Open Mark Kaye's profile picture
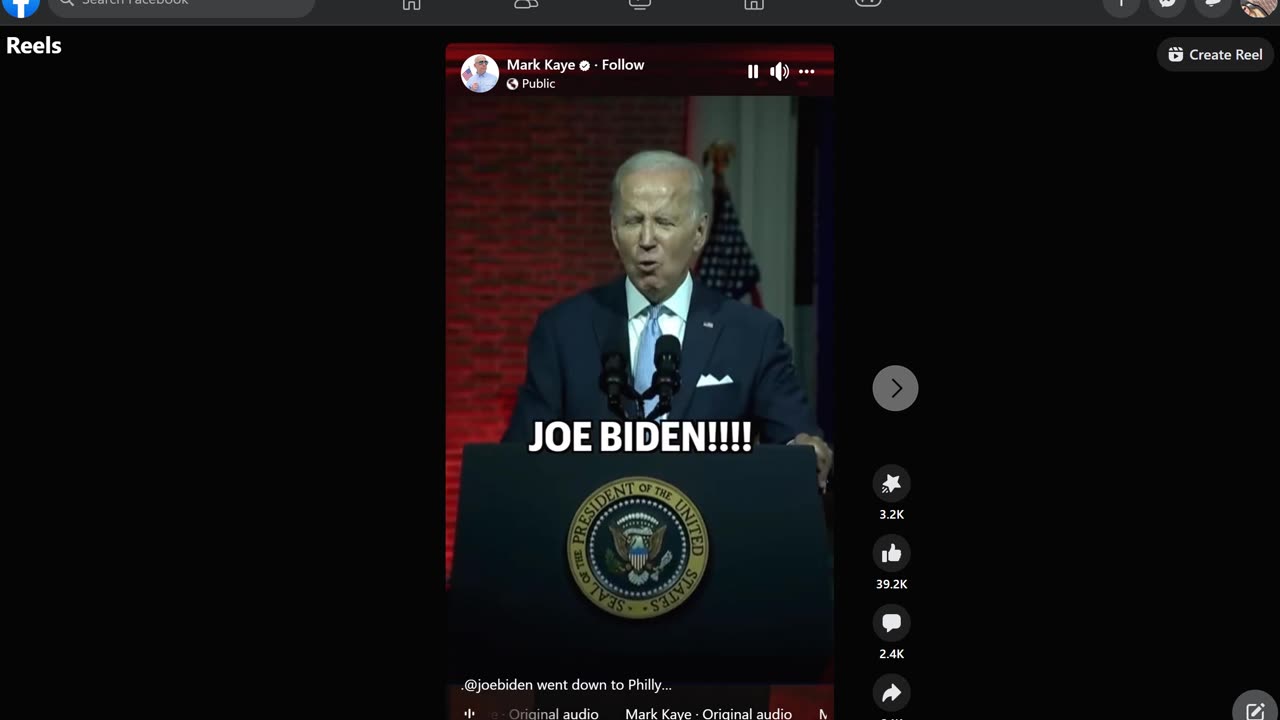This screenshot has height=720, width=1280. pyautogui.click(x=480, y=73)
